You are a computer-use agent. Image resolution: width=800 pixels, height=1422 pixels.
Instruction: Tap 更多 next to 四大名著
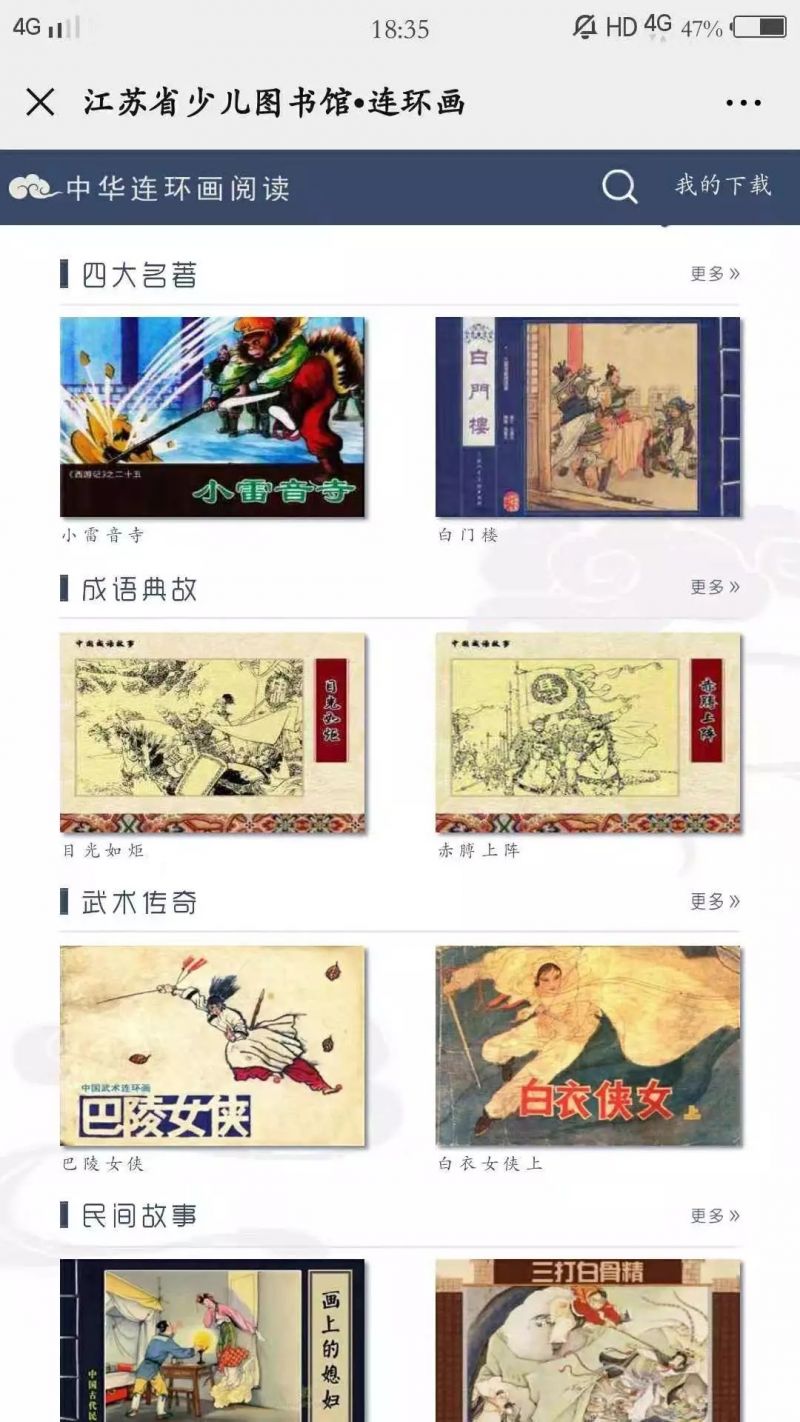[715, 273]
